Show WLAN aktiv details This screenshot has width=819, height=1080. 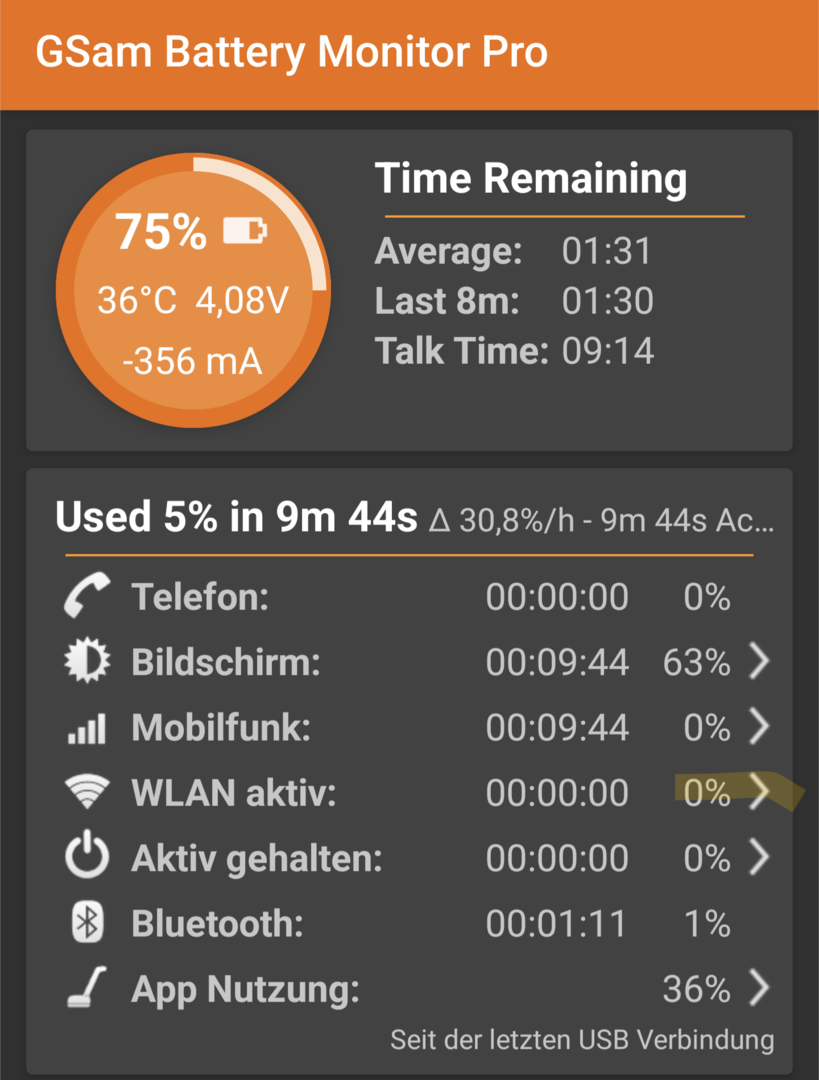pos(759,792)
